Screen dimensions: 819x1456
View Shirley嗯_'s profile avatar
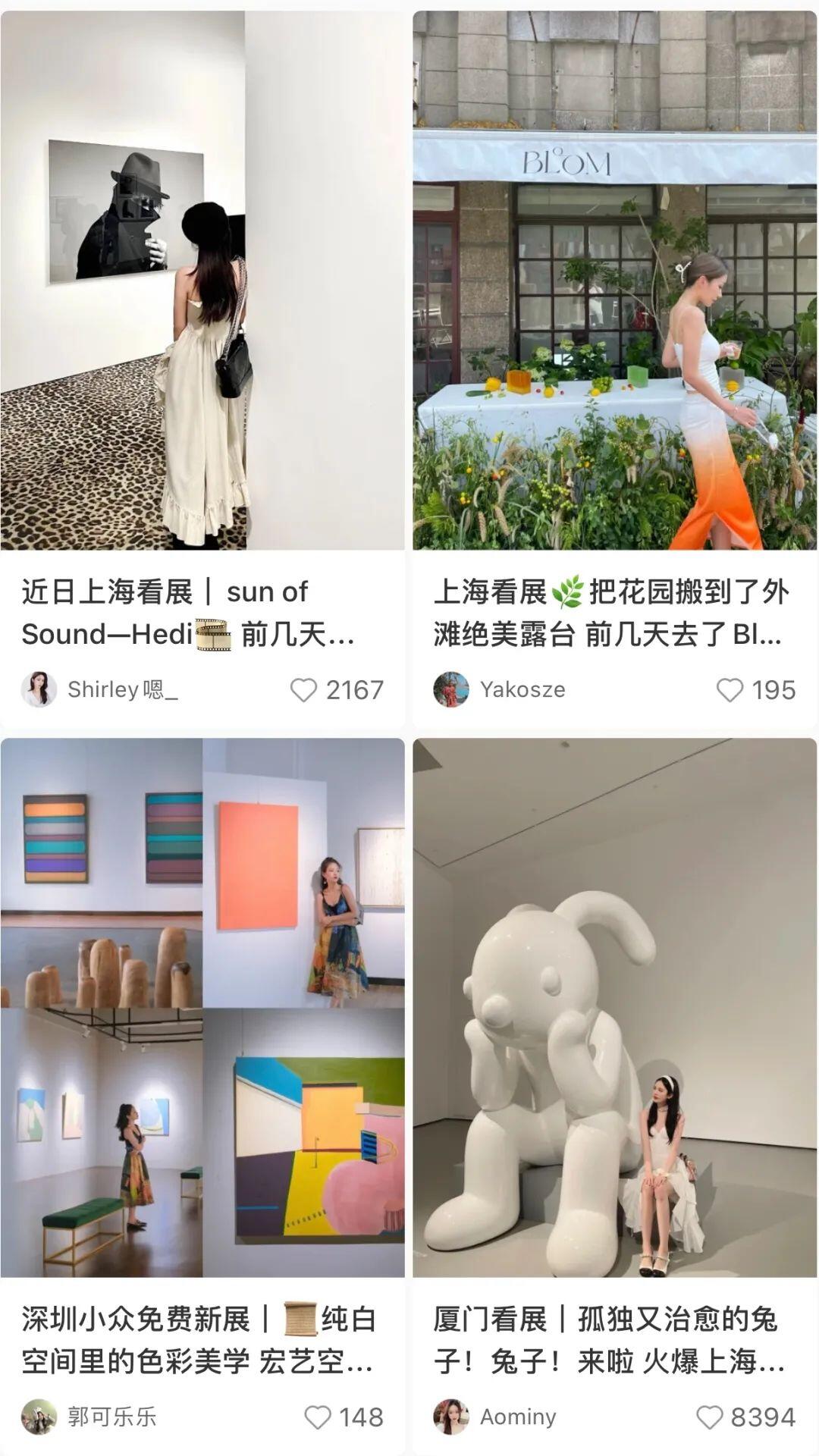click(x=39, y=689)
